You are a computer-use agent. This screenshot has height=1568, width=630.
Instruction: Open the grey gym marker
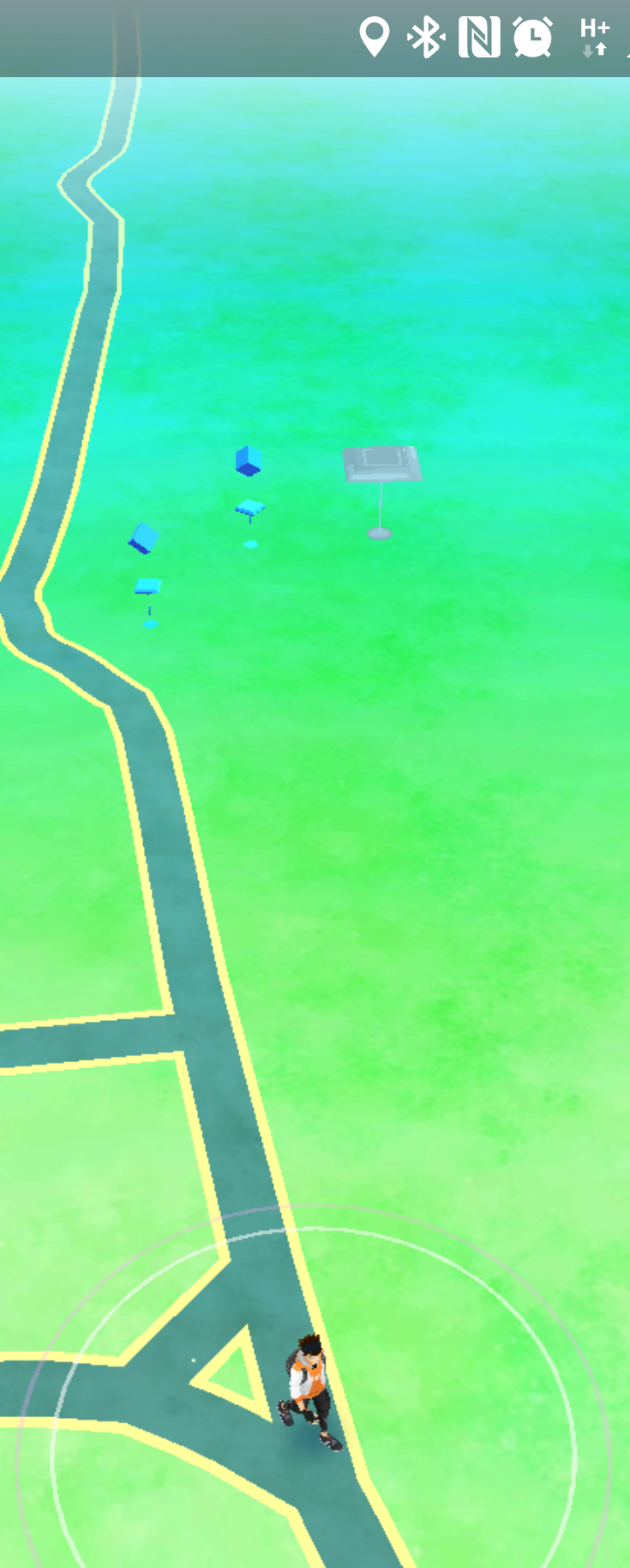[x=381, y=466]
